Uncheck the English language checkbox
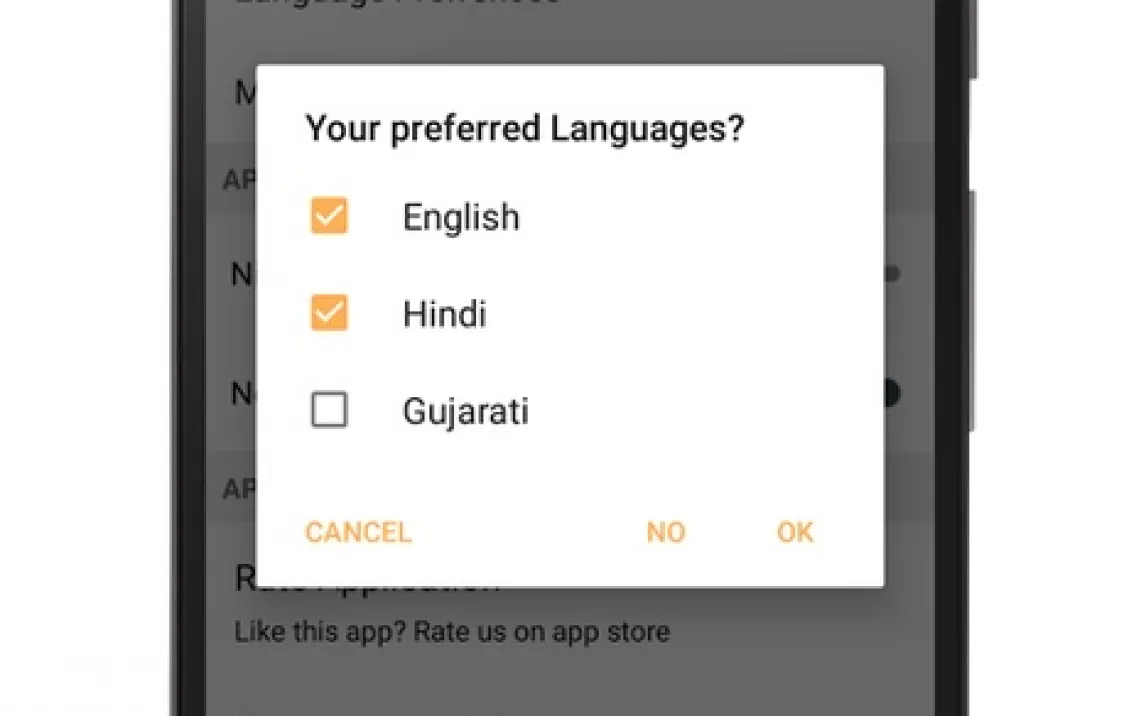This screenshot has height=716, width=1146. coord(329,216)
